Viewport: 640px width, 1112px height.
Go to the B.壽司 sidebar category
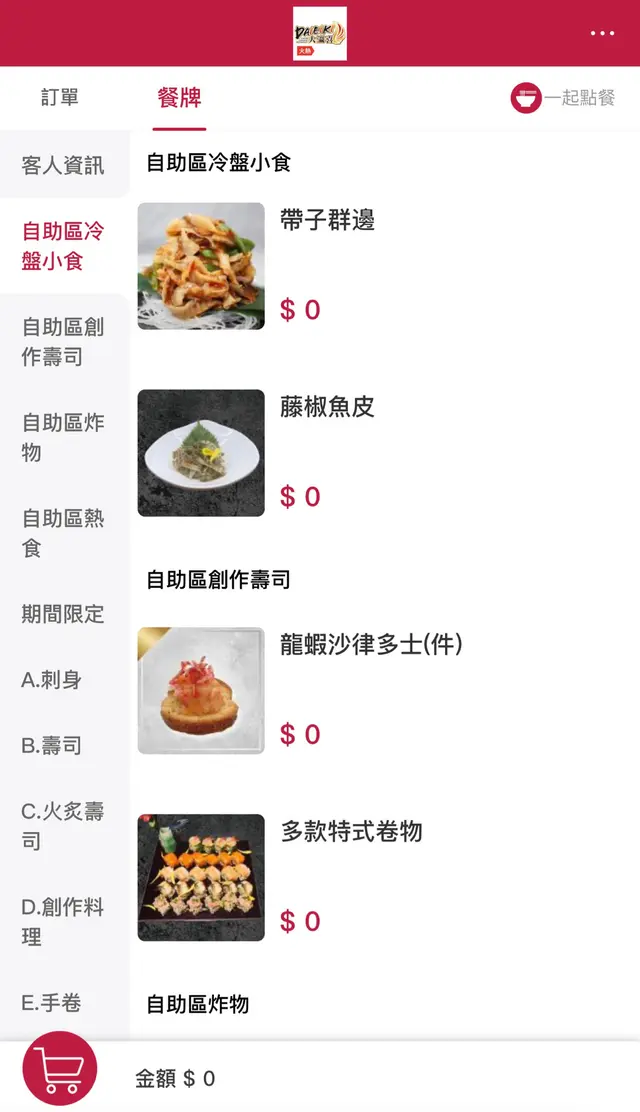click(51, 746)
